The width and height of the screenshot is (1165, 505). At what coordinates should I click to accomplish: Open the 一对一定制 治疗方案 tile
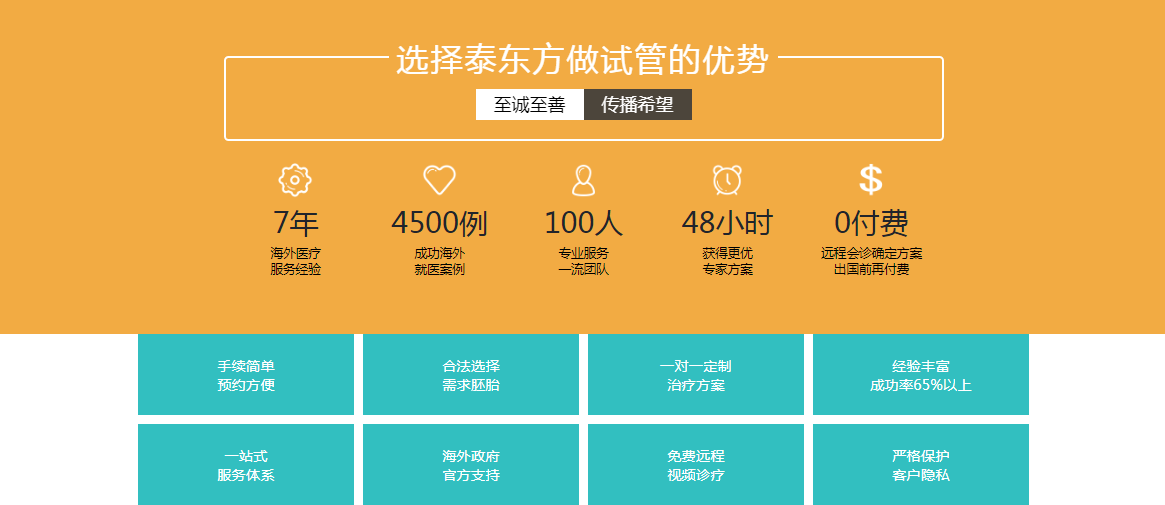(x=696, y=375)
